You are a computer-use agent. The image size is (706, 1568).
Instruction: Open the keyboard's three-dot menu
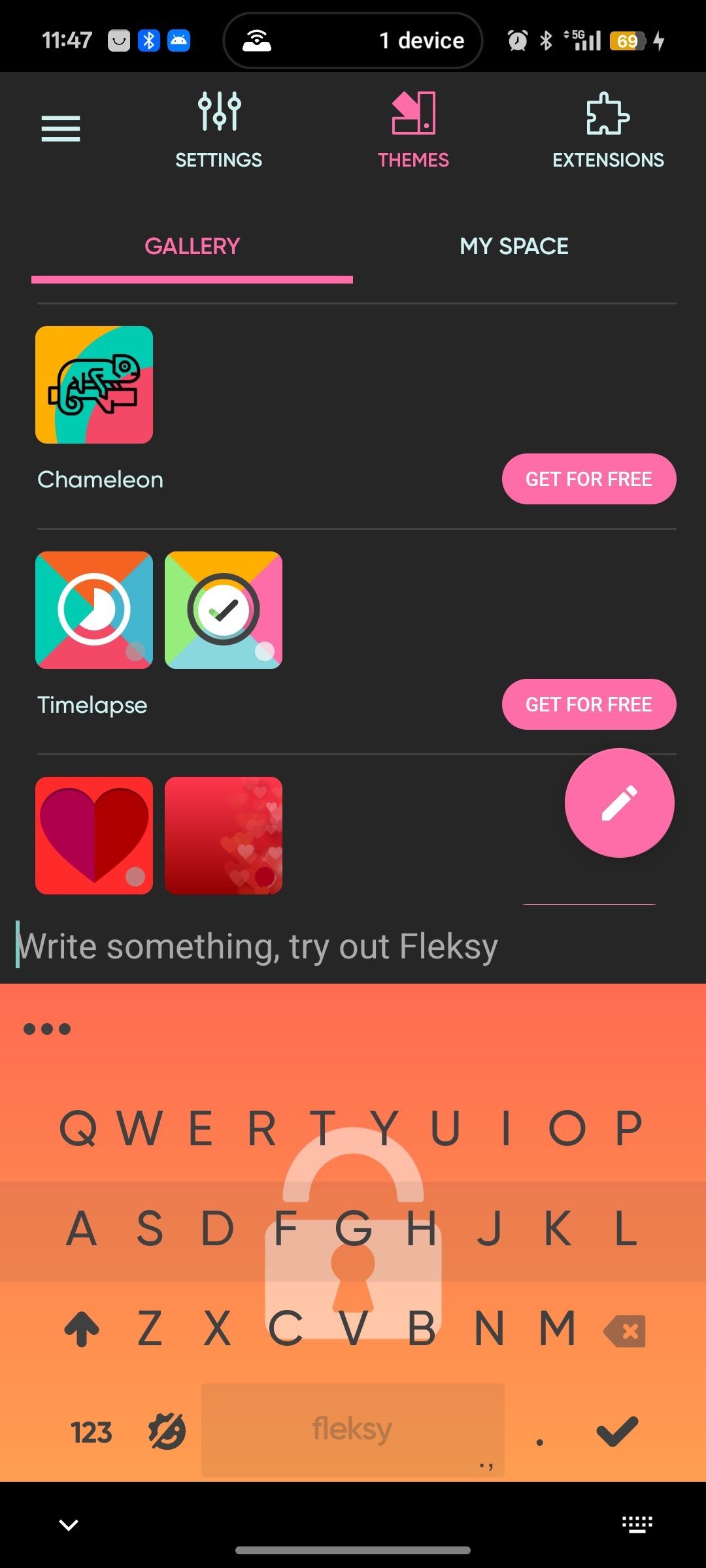pos(47,1029)
